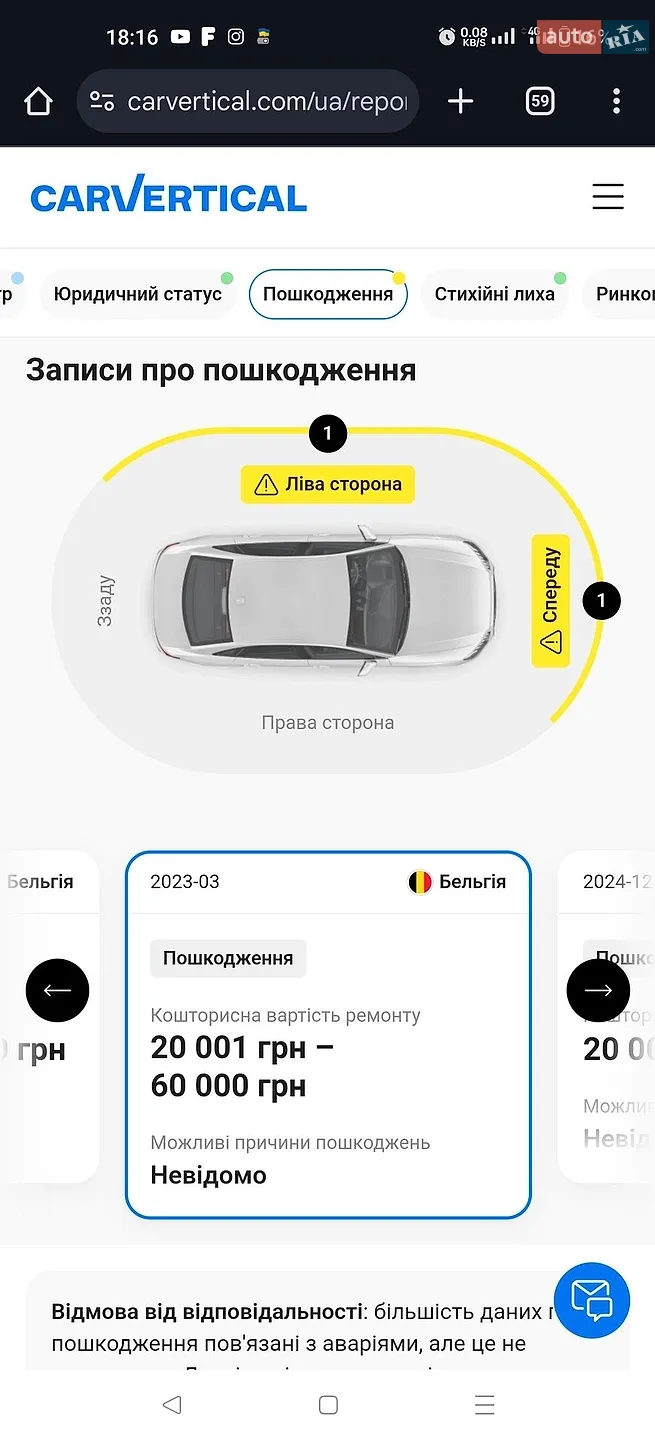Open the 2023-03 Бельгія damage card
This screenshot has height=1440, width=655.
pyautogui.click(x=328, y=1035)
